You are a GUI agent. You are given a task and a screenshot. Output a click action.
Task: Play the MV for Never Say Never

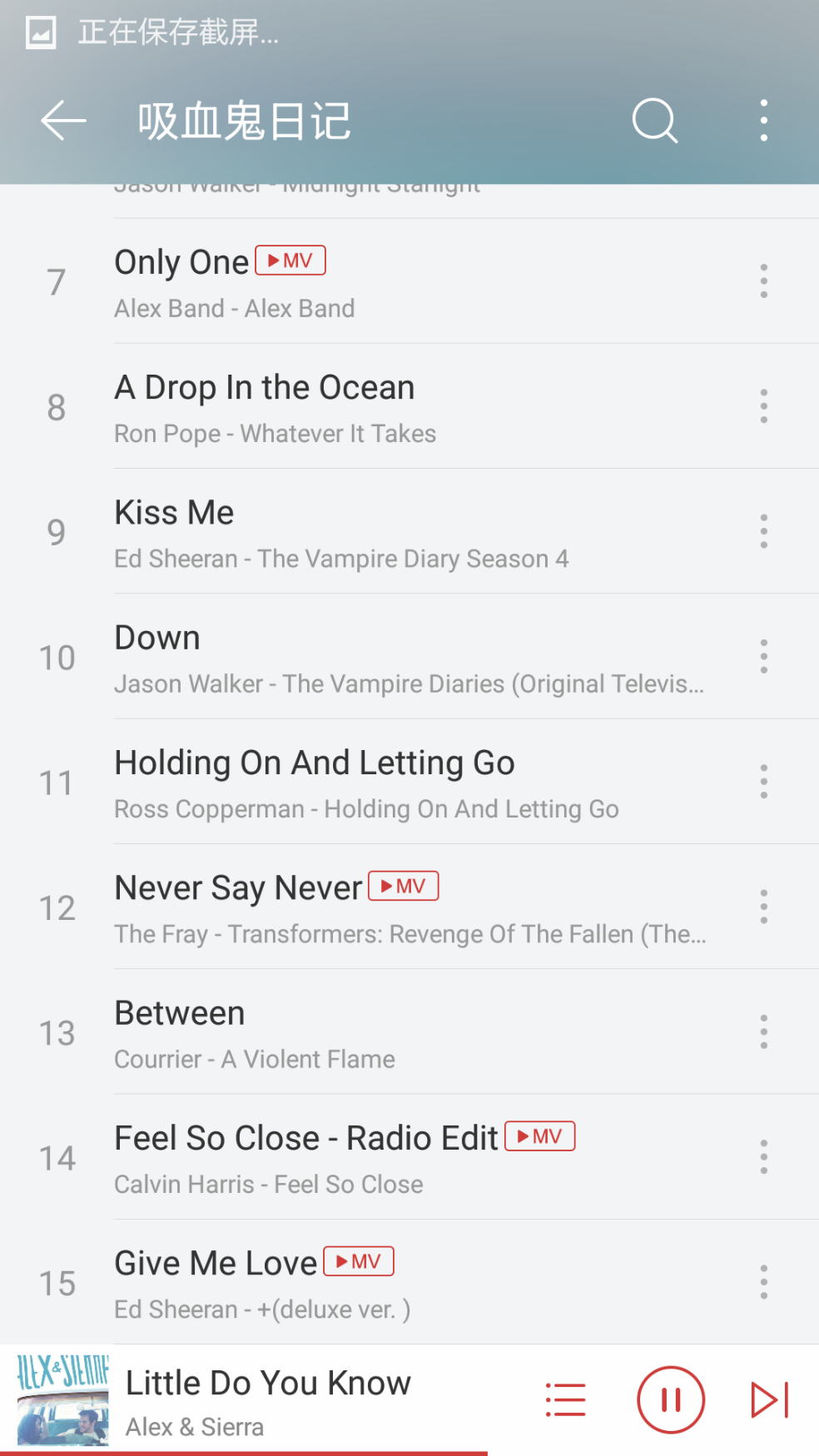403,886
